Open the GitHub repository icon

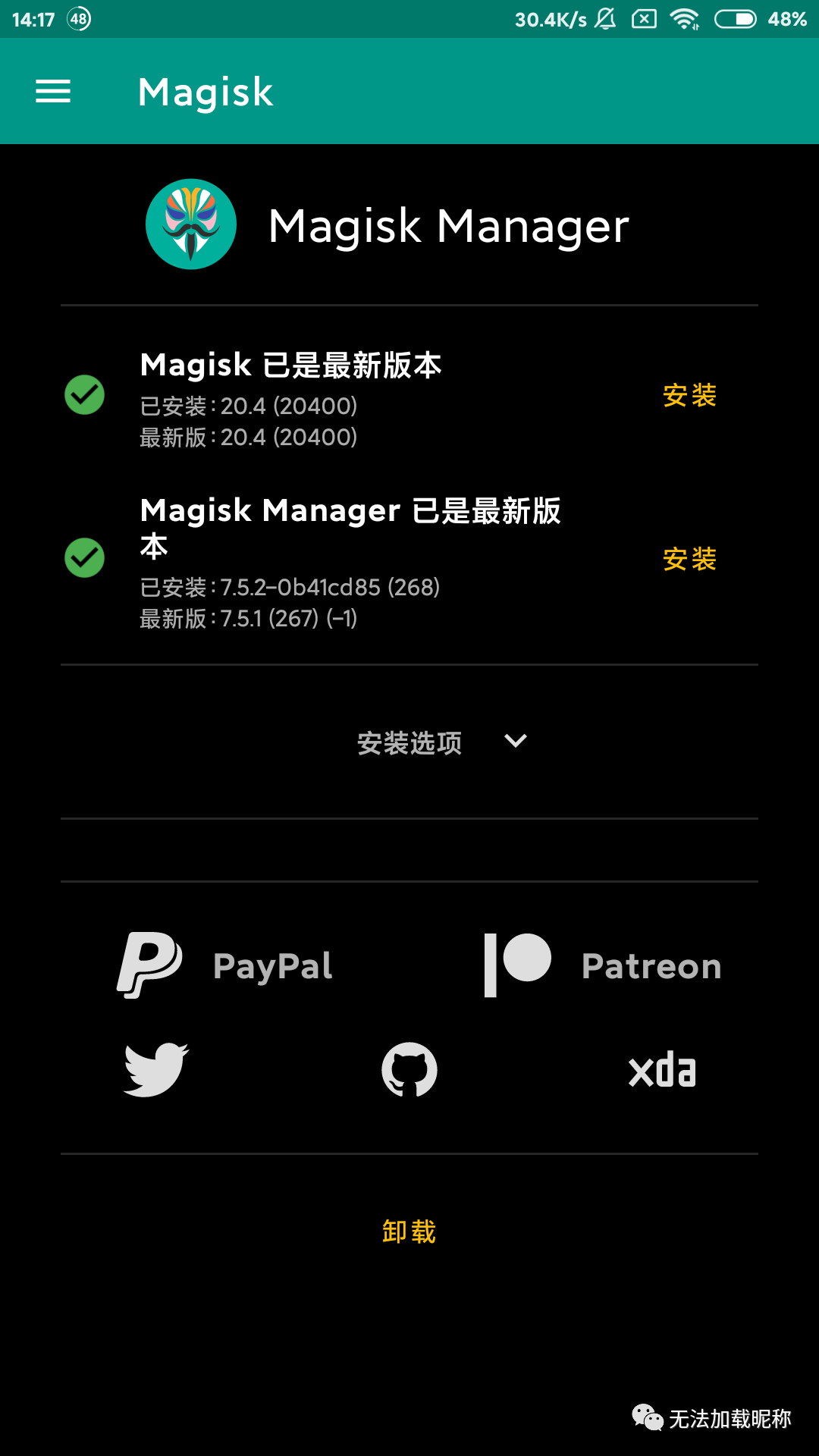pos(409,1069)
